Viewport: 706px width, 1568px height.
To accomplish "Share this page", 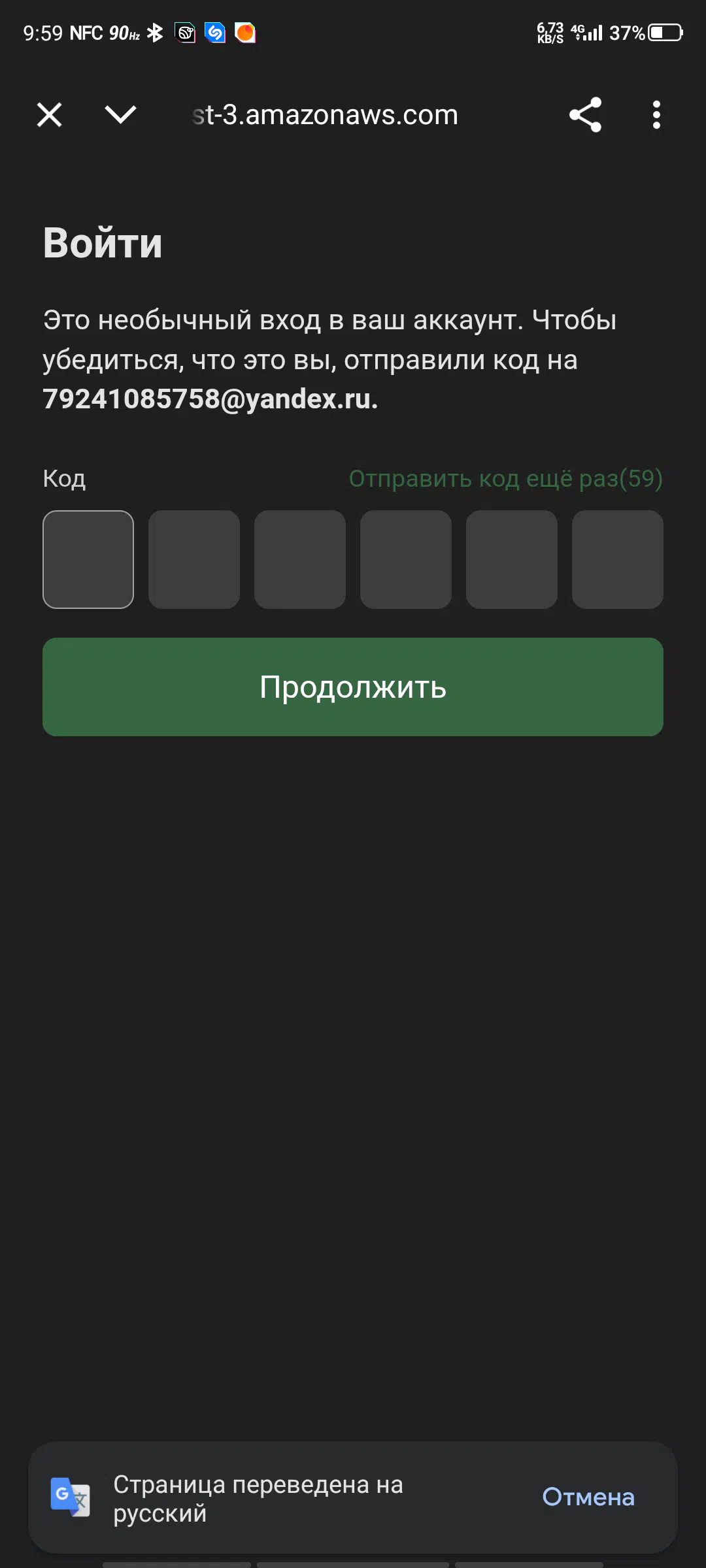I will click(x=585, y=115).
